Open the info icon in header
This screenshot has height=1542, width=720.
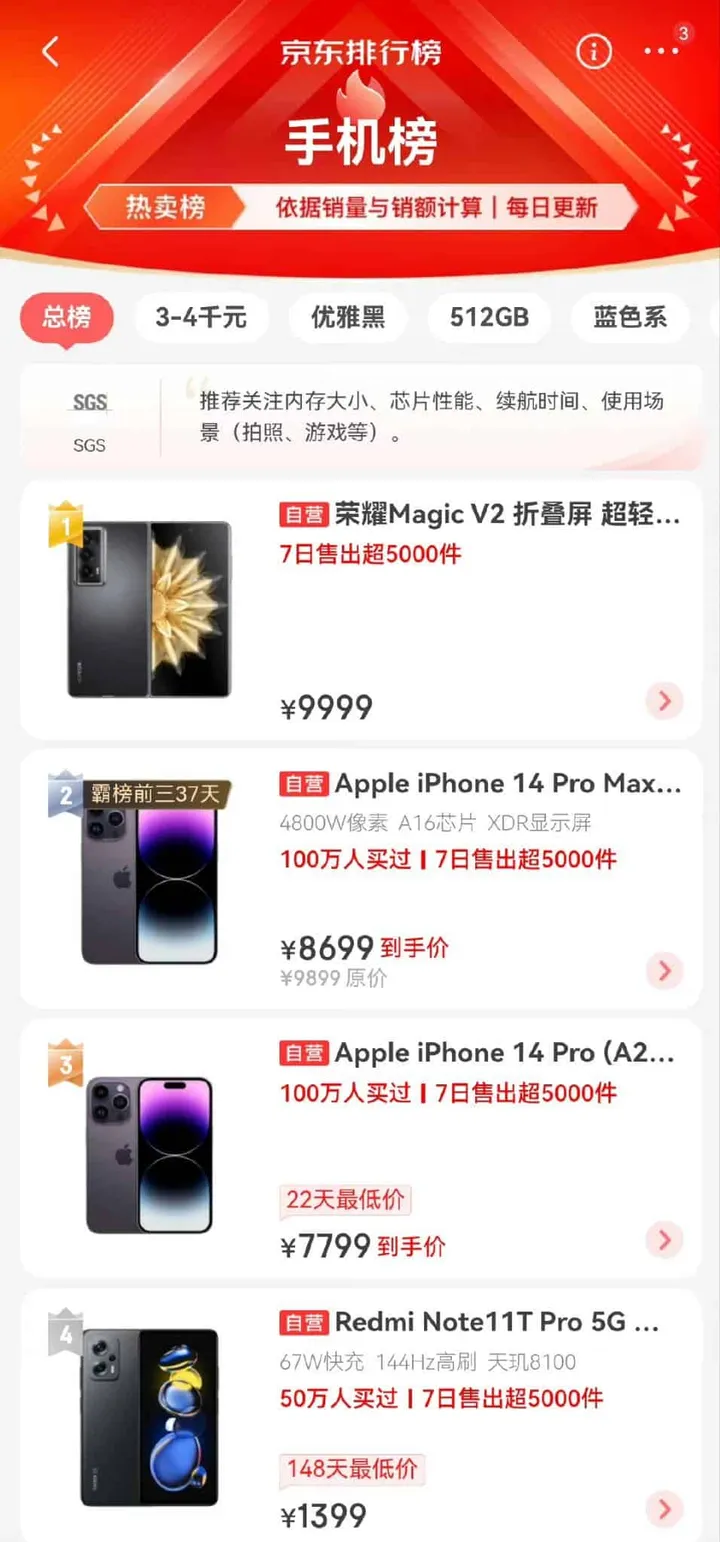(594, 51)
